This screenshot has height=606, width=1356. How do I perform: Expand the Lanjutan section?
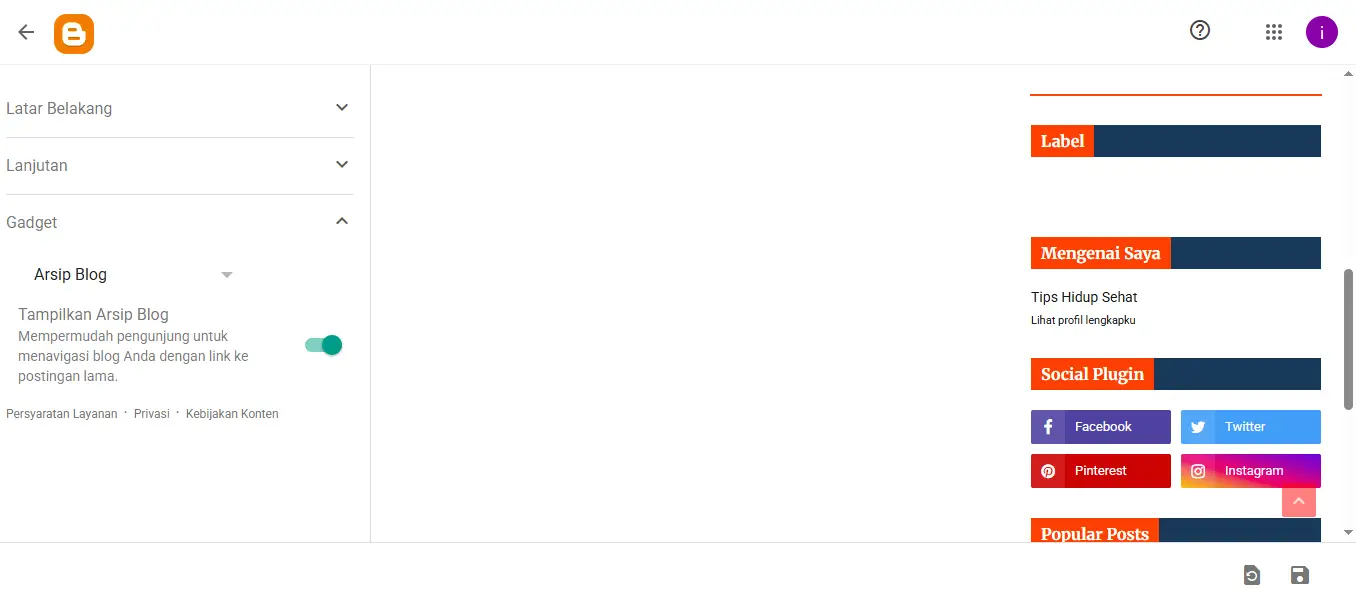(x=341, y=165)
